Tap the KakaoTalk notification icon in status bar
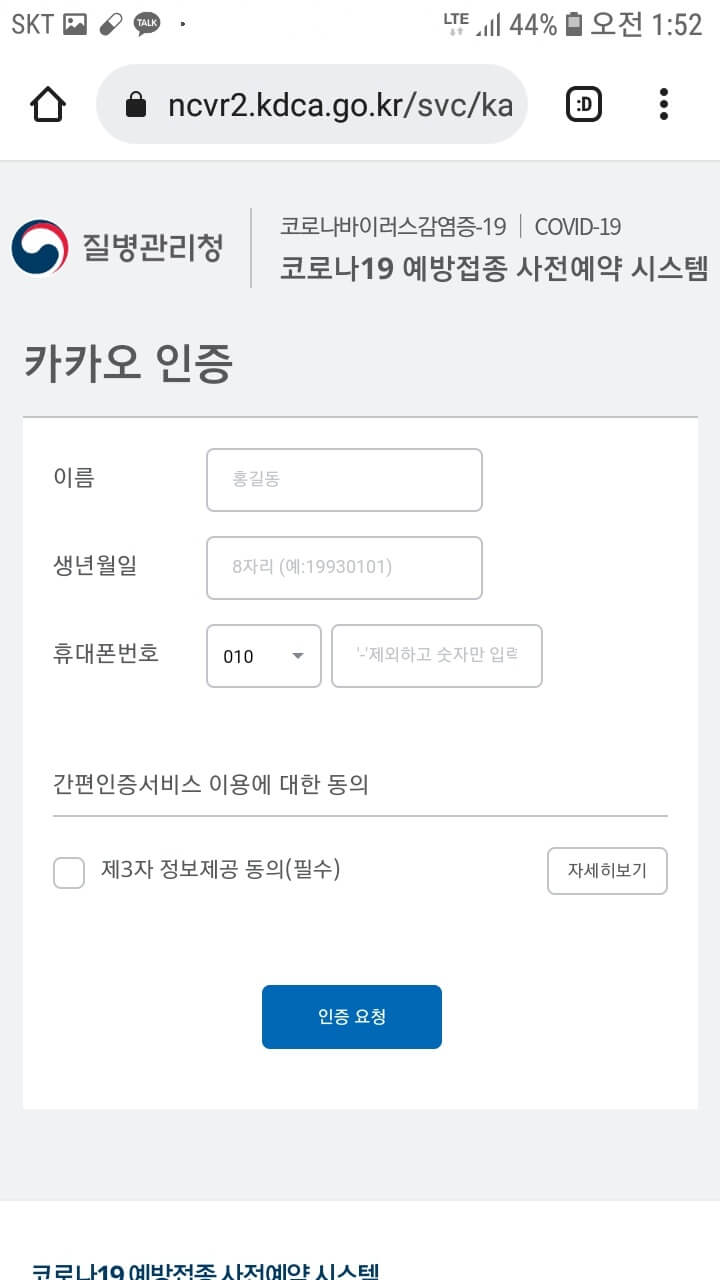Image resolution: width=720 pixels, height=1280 pixels. [146, 24]
